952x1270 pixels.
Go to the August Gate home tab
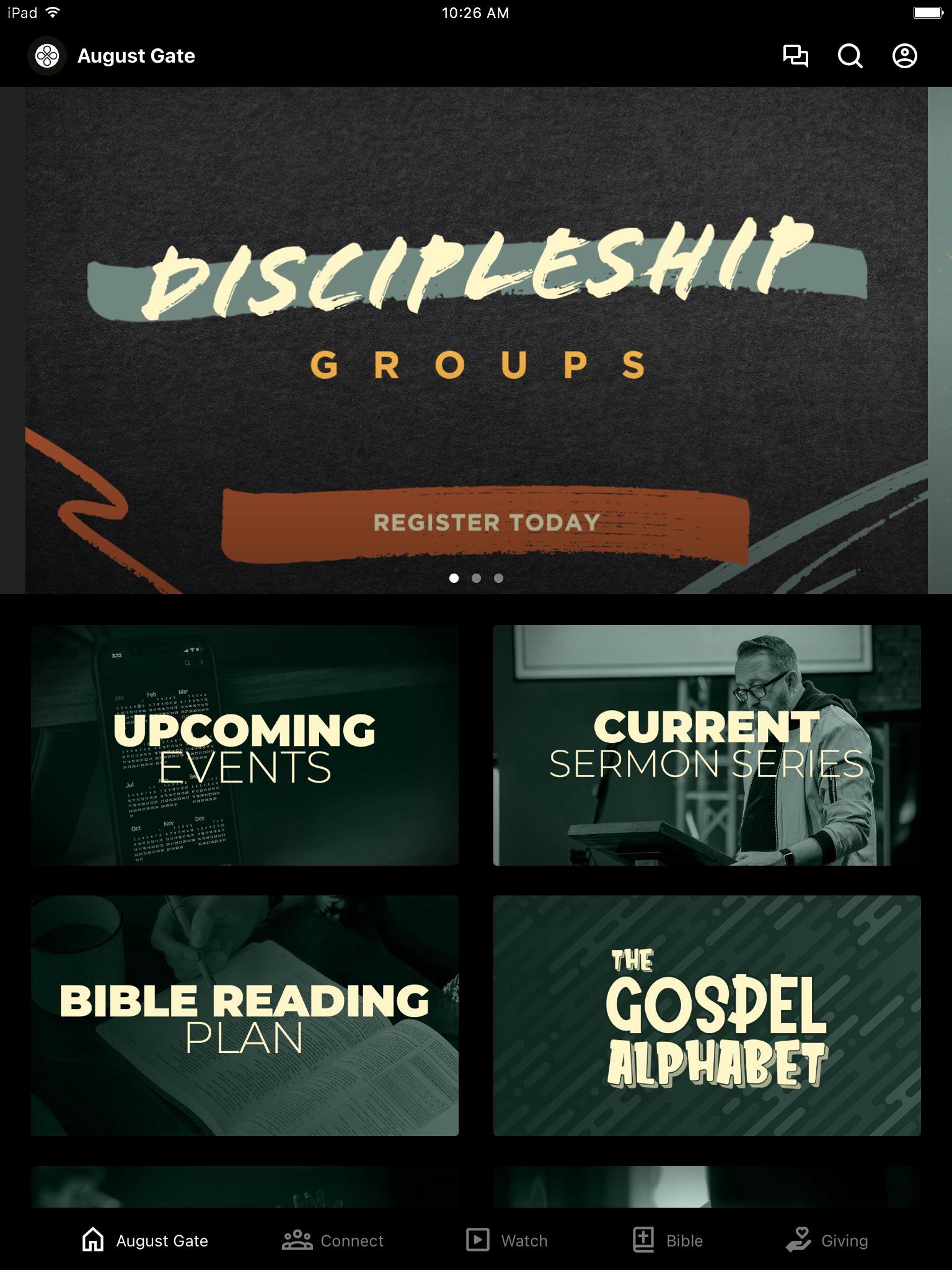145,1240
